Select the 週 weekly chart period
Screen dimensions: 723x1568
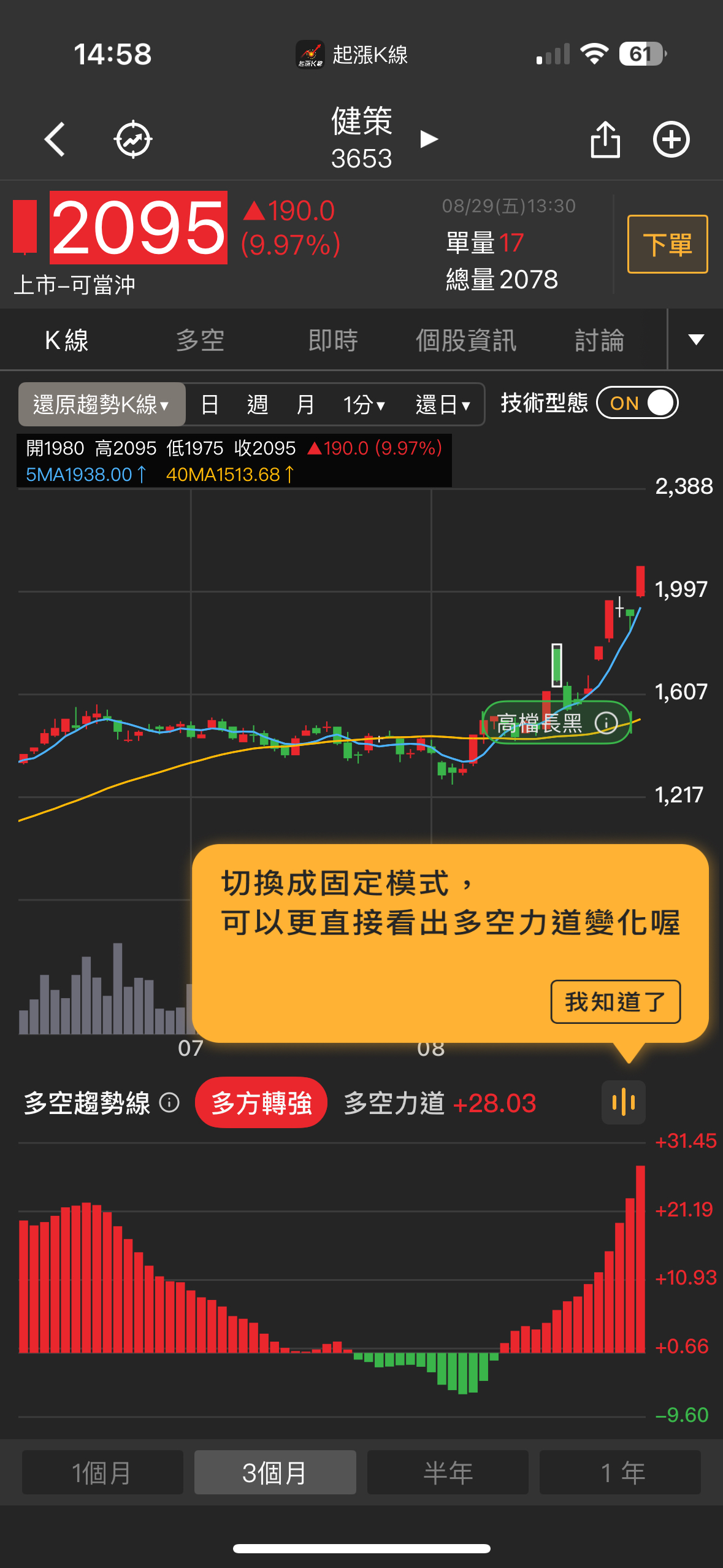(257, 404)
